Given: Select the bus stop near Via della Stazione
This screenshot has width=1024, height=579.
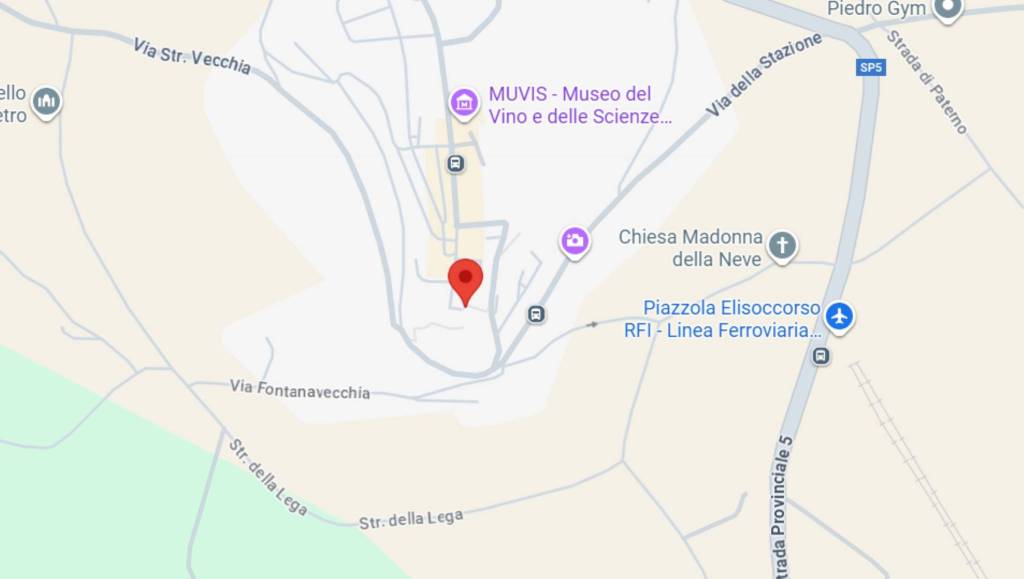Looking at the screenshot, I should click(x=537, y=314).
